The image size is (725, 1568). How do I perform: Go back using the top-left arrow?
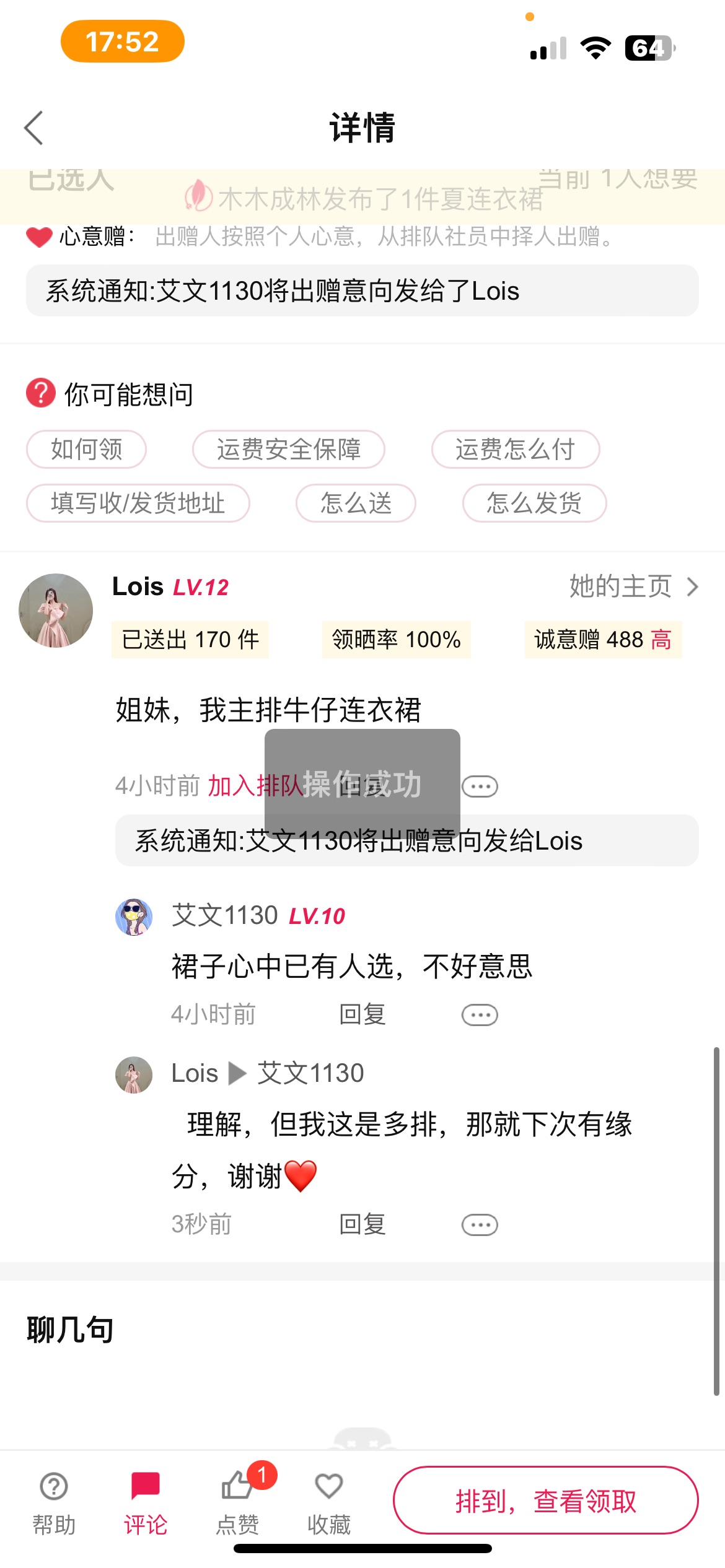pos(33,128)
